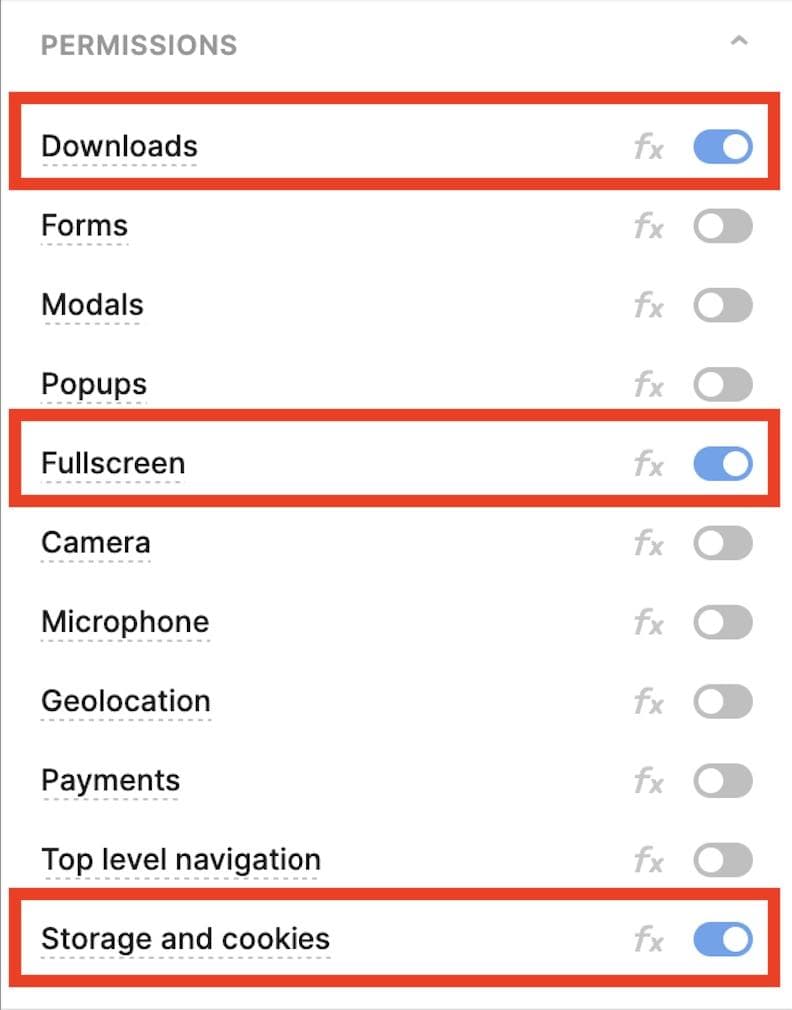
Task: Tap the fx icon next to Forms
Action: pos(648,227)
